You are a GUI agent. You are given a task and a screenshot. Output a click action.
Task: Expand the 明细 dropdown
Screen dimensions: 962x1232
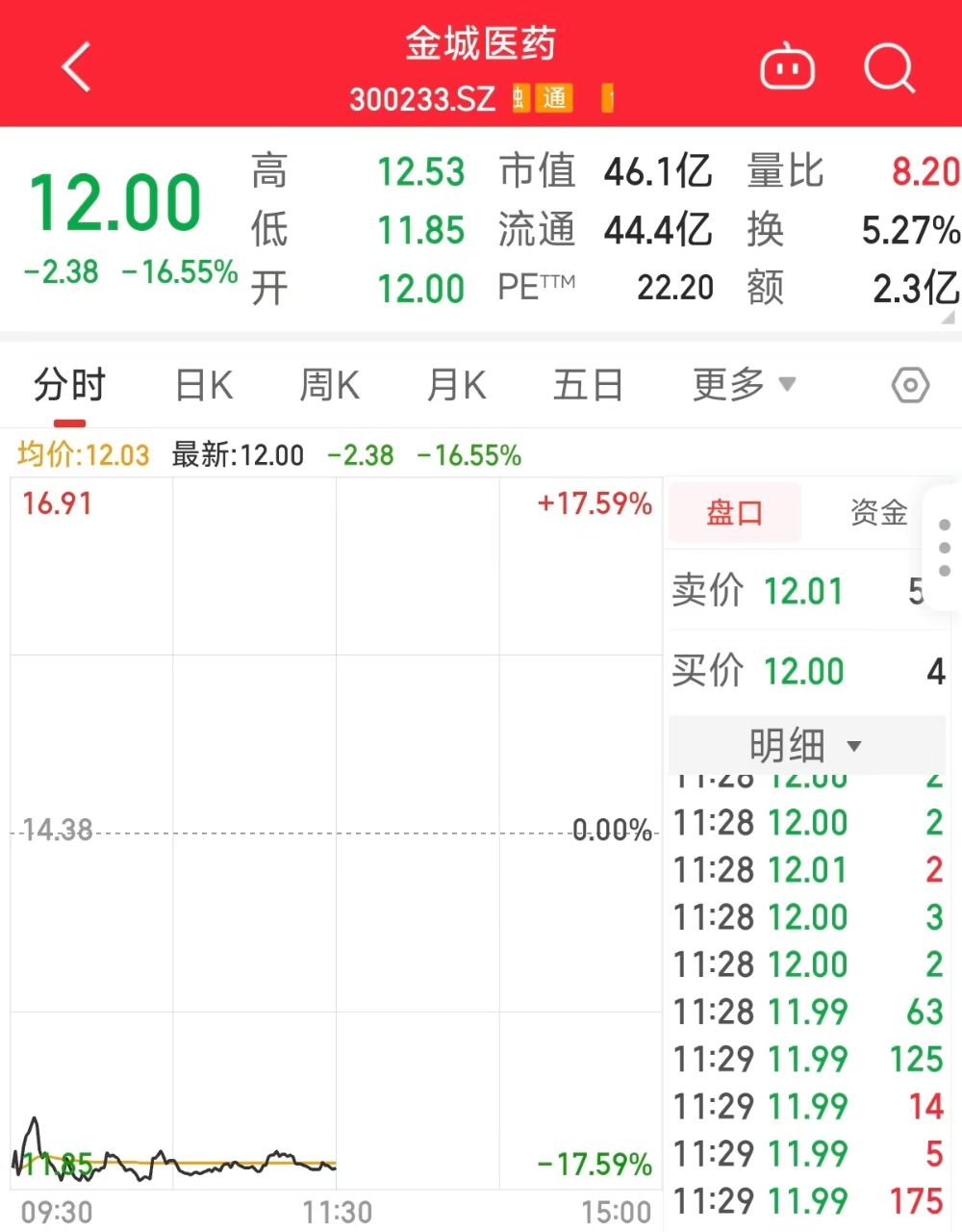point(806,745)
